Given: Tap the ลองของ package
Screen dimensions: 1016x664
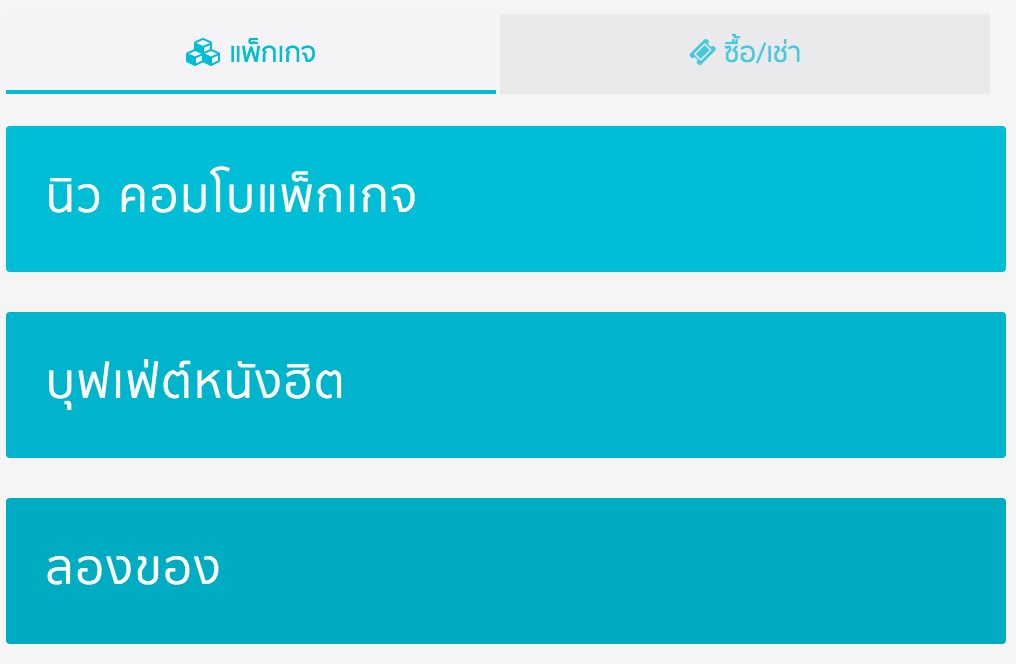Looking at the screenshot, I should 505,571.
